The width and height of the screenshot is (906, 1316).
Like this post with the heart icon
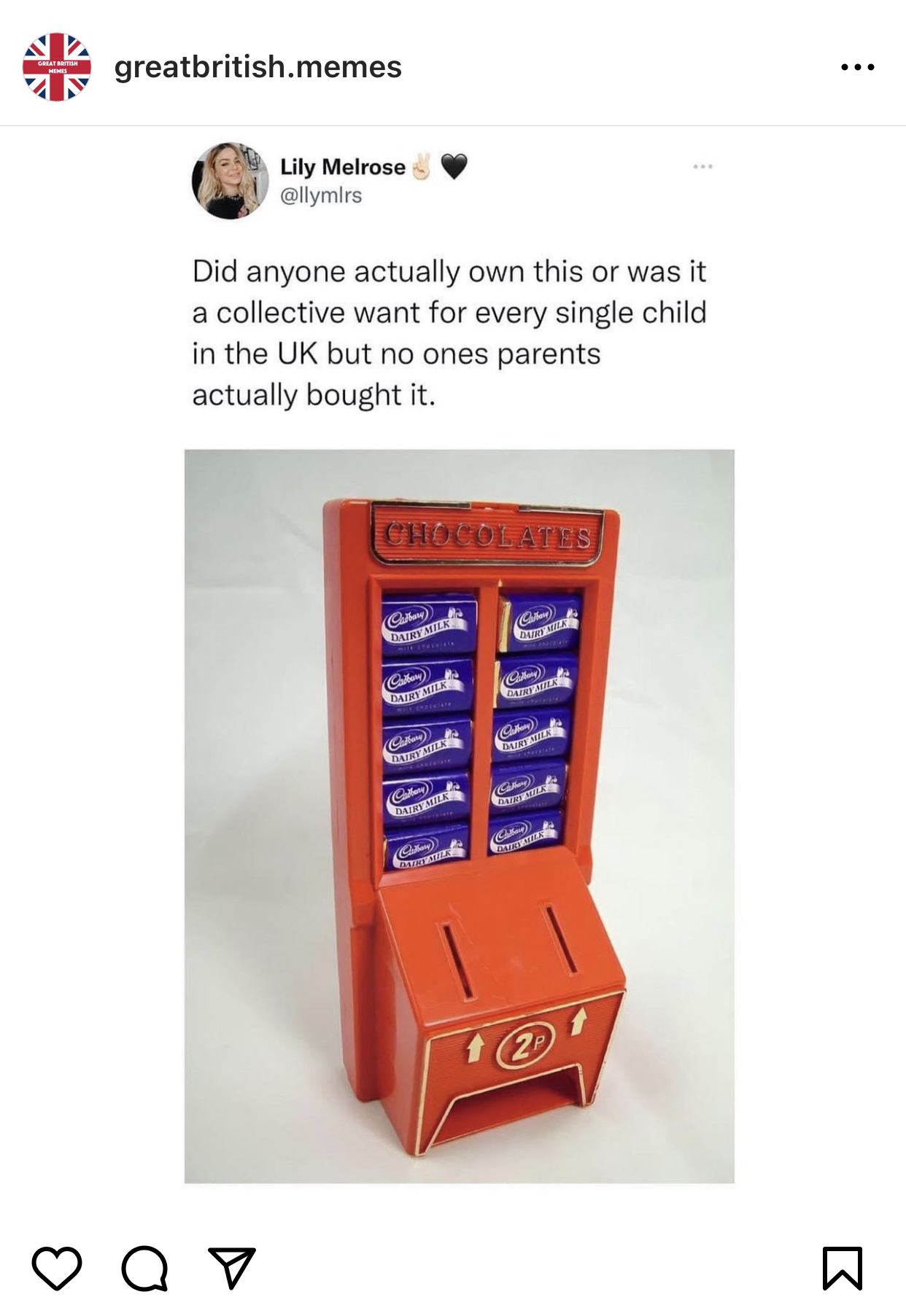(57, 1268)
